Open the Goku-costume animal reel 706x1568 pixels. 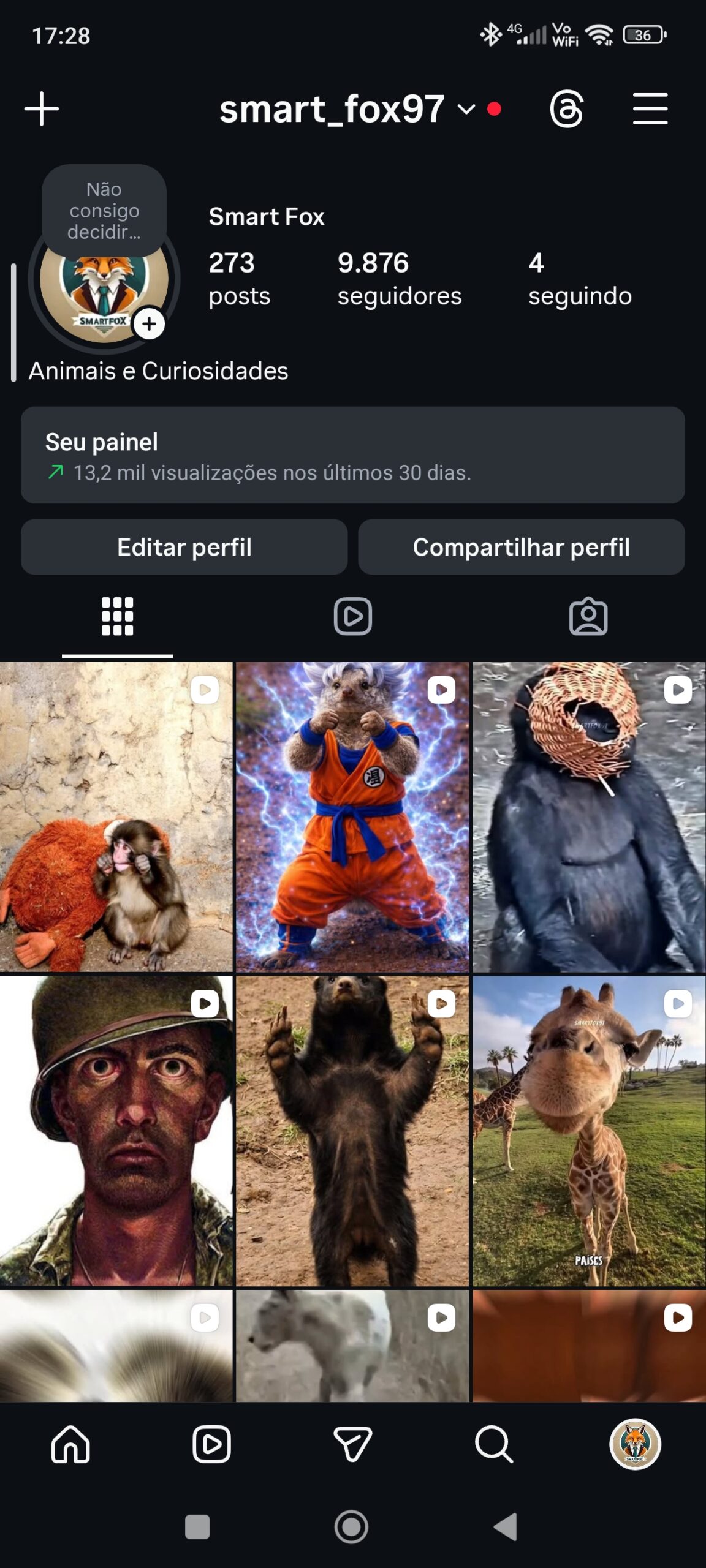pyautogui.click(x=353, y=817)
